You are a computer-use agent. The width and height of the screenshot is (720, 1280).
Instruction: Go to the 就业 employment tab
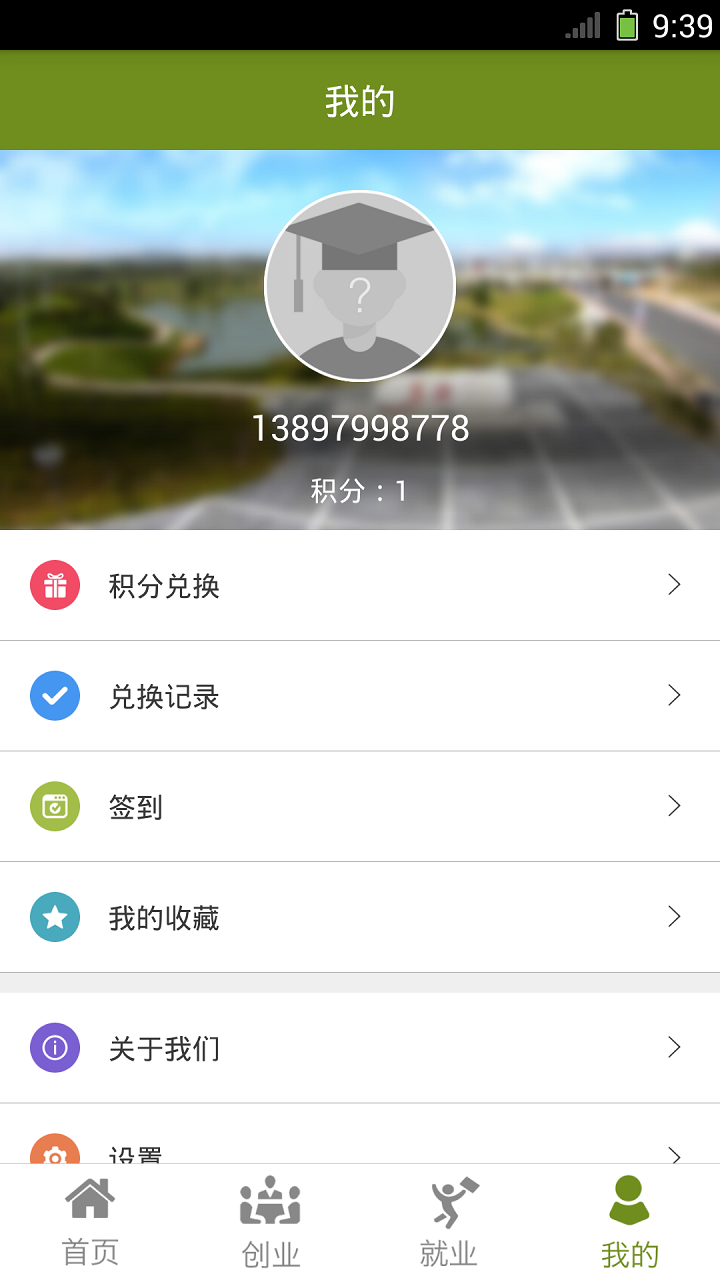click(450, 1222)
